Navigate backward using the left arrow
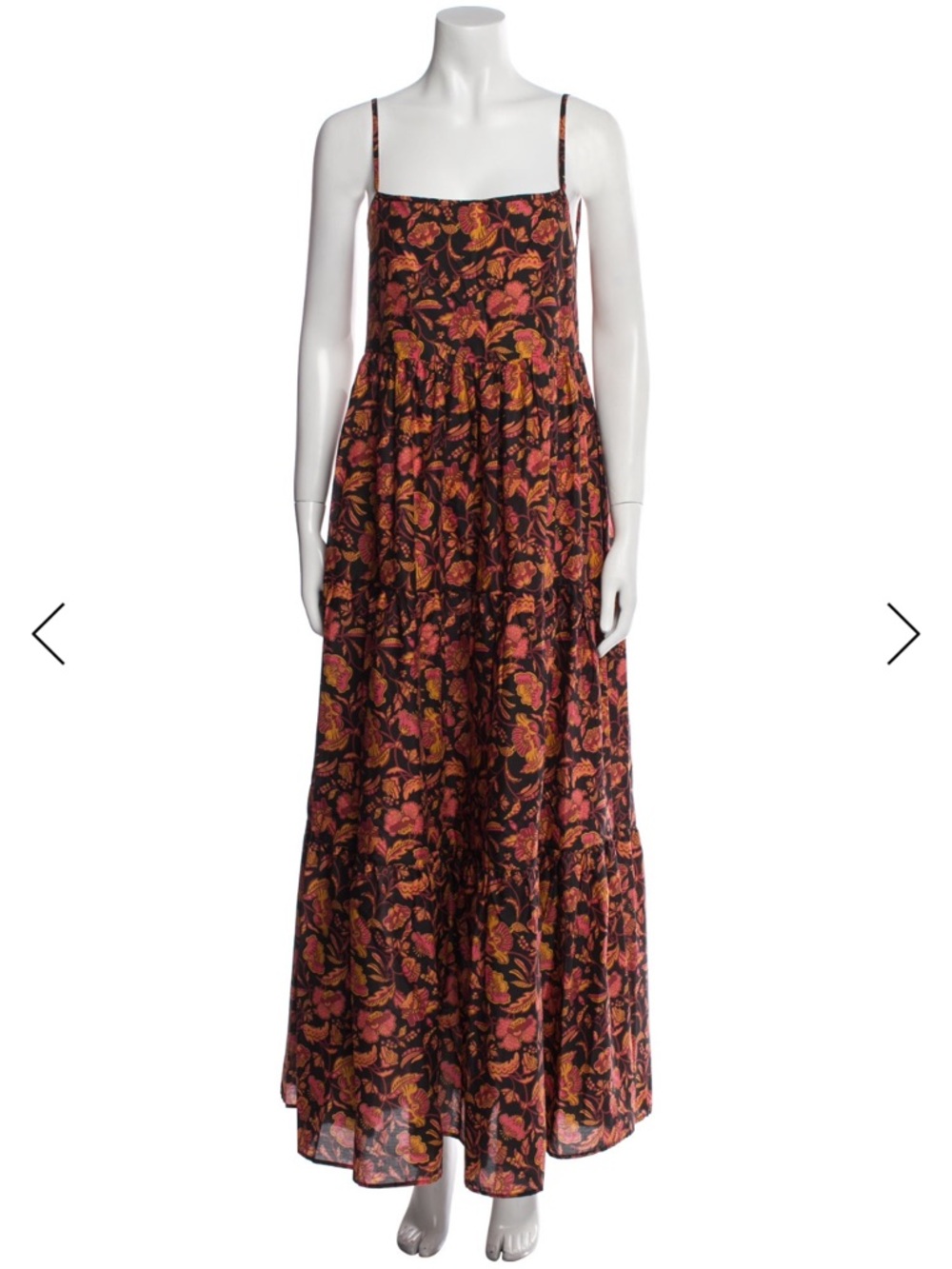The image size is (952, 1269). pos(50,633)
